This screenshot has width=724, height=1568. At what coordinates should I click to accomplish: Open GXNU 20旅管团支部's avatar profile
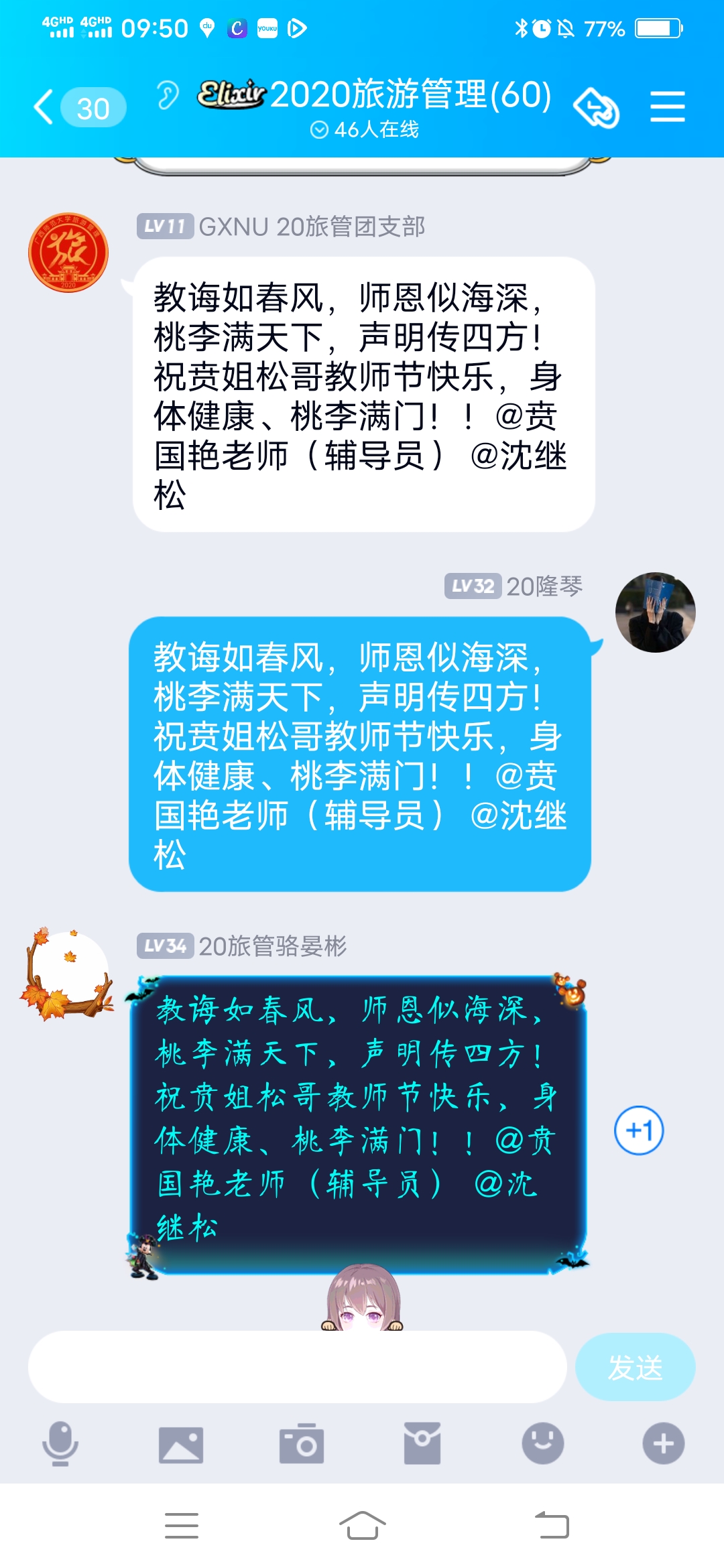68,253
